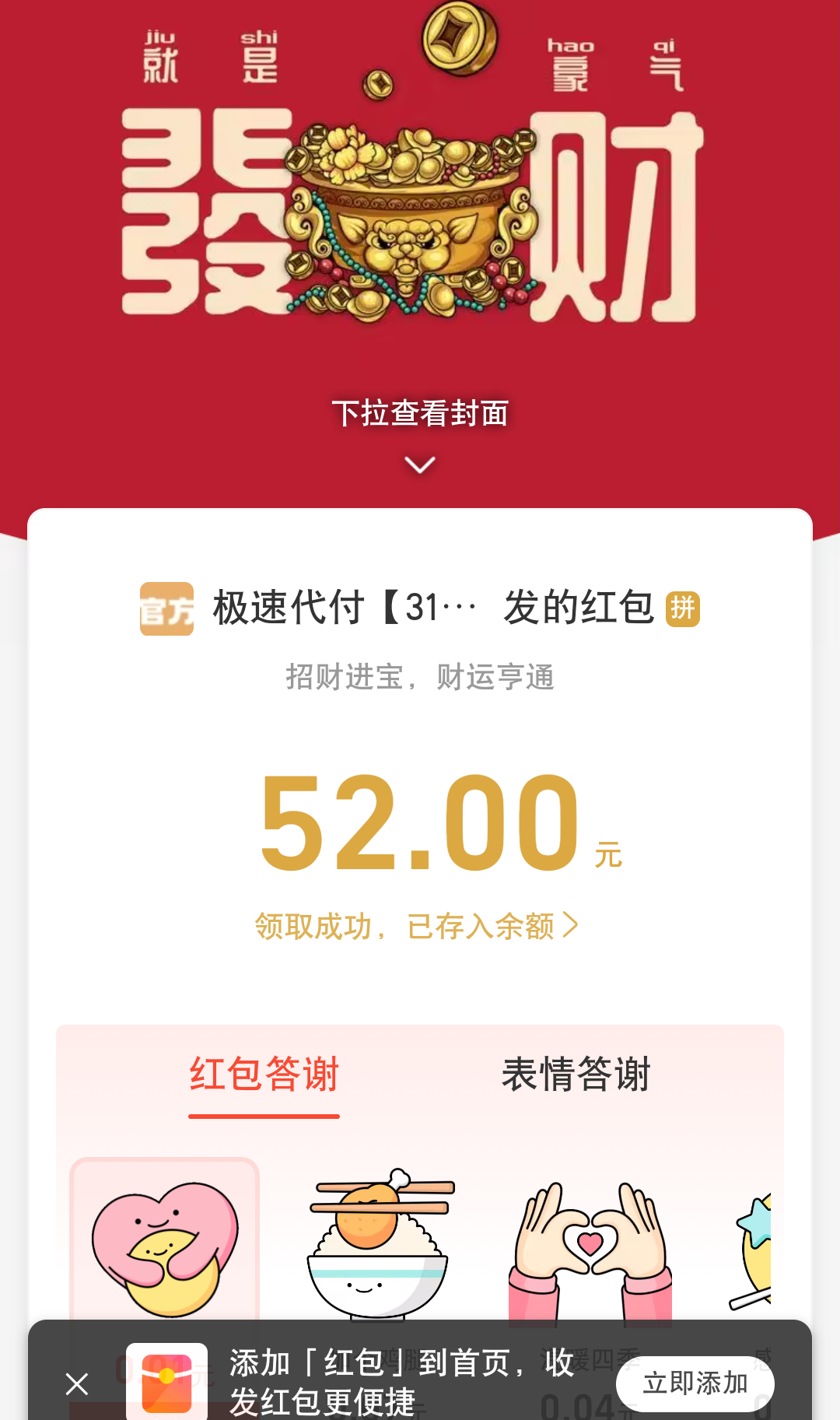Select the heart hugging coin thank-you sticker
840x1420 pixels.
(x=164, y=1245)
